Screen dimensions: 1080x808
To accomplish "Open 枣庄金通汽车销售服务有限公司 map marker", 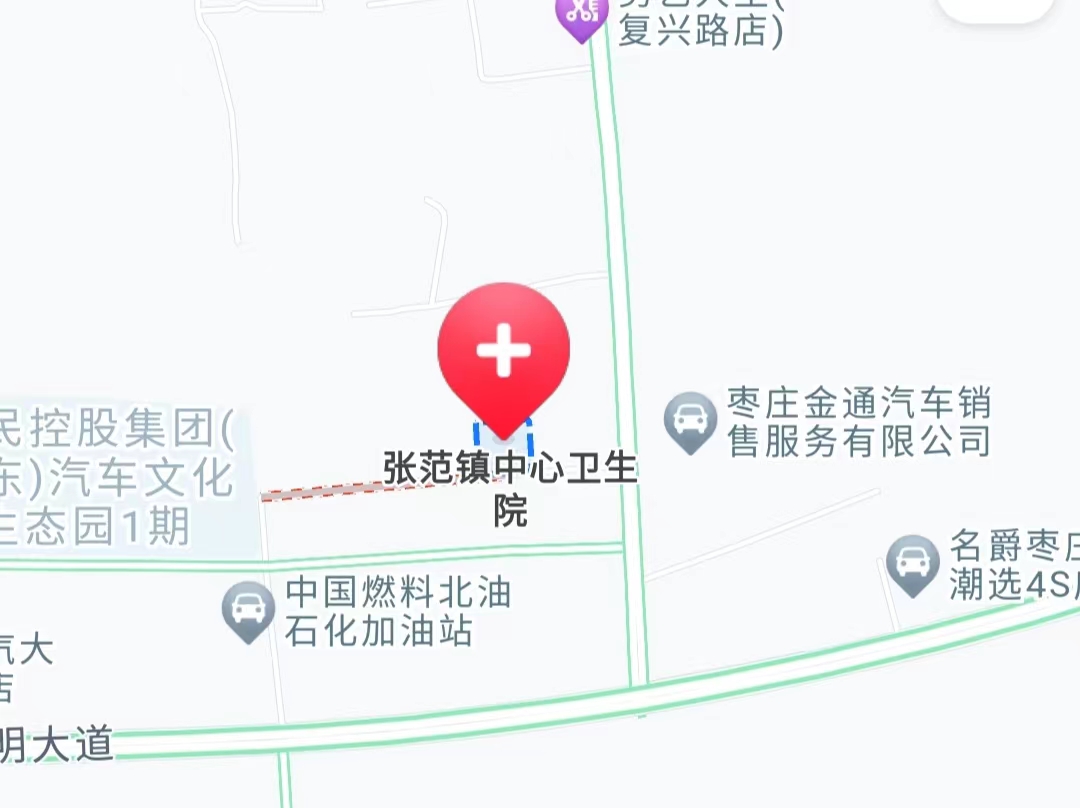I will (x=690, y=421).
